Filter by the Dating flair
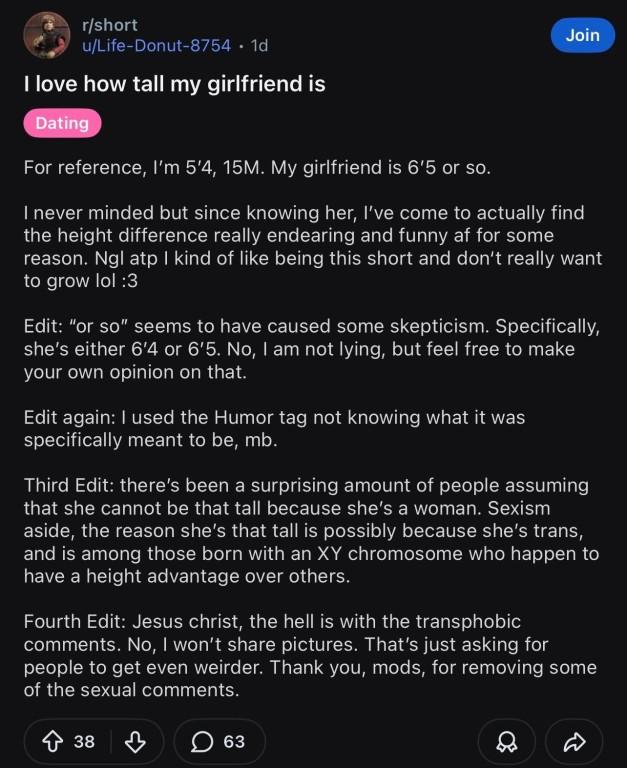 [62, 123]
